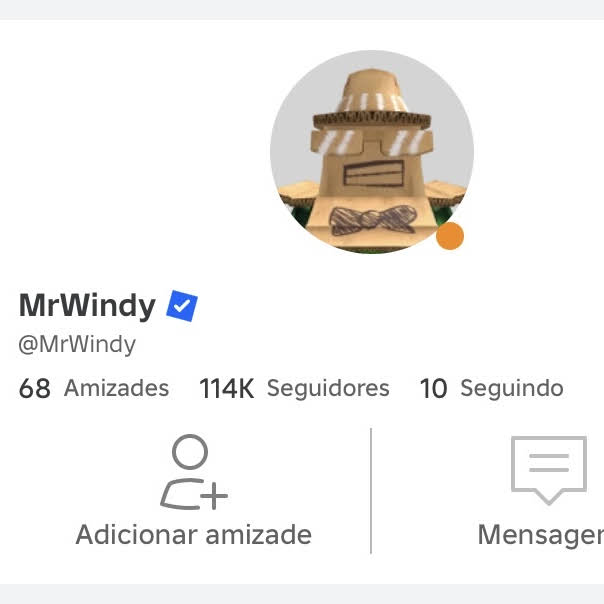The image size is (604, 604).
Task: Open Mensagem to chat with MrWindy
Action: click(547, 492)
